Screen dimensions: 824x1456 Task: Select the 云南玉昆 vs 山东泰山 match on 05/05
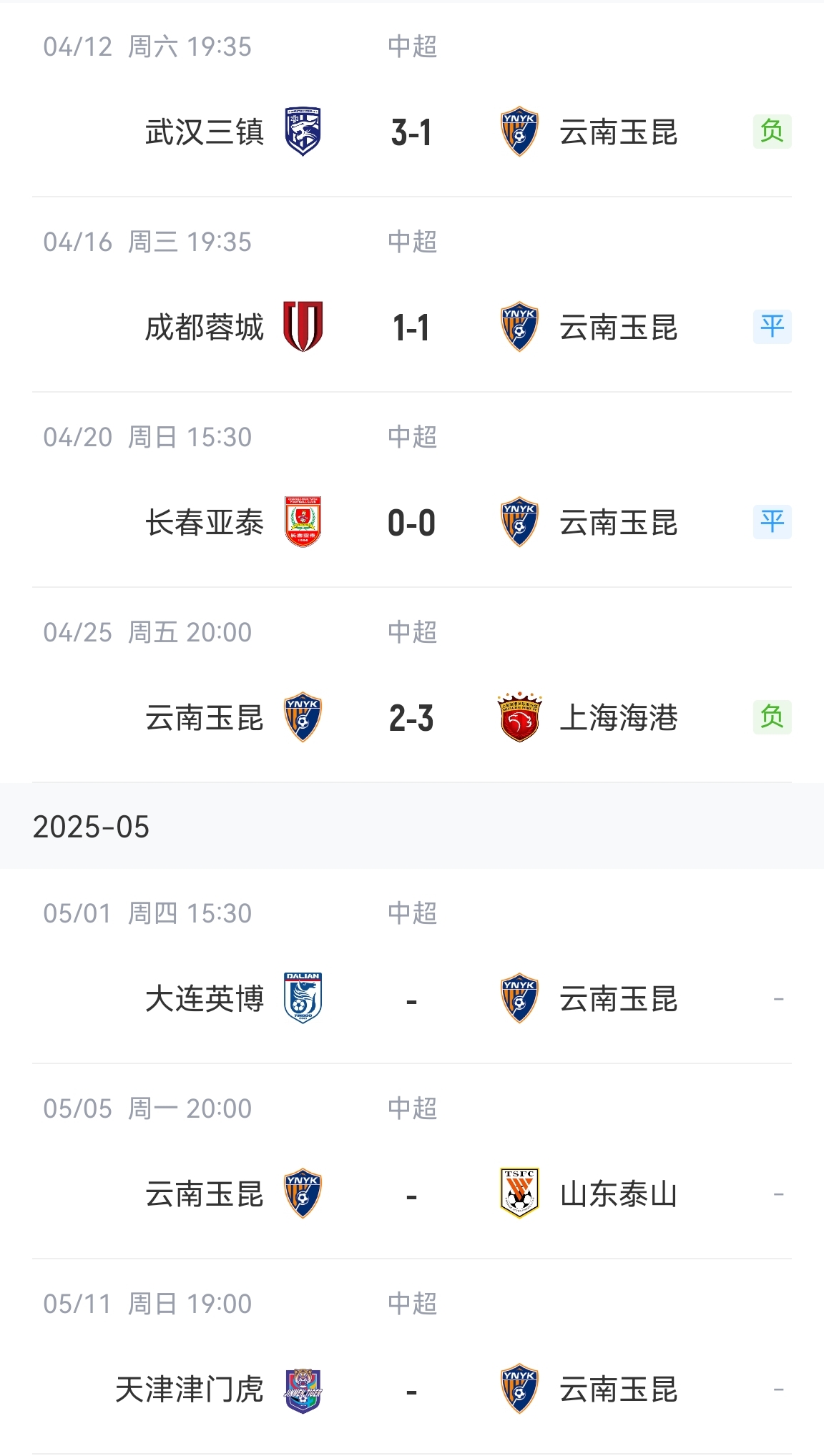412,1161
